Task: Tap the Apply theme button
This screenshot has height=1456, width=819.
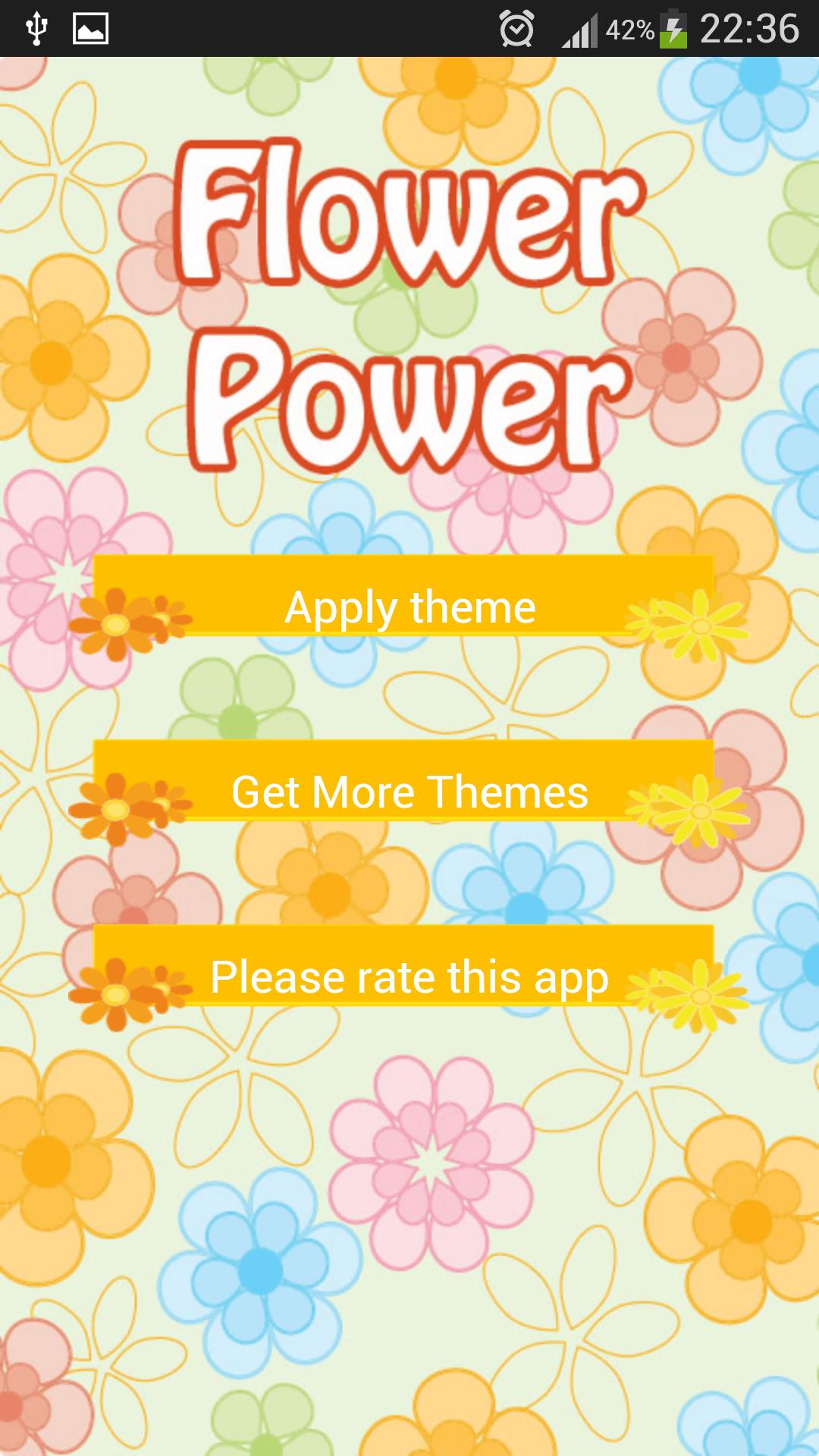Action: tap(409, 607)
